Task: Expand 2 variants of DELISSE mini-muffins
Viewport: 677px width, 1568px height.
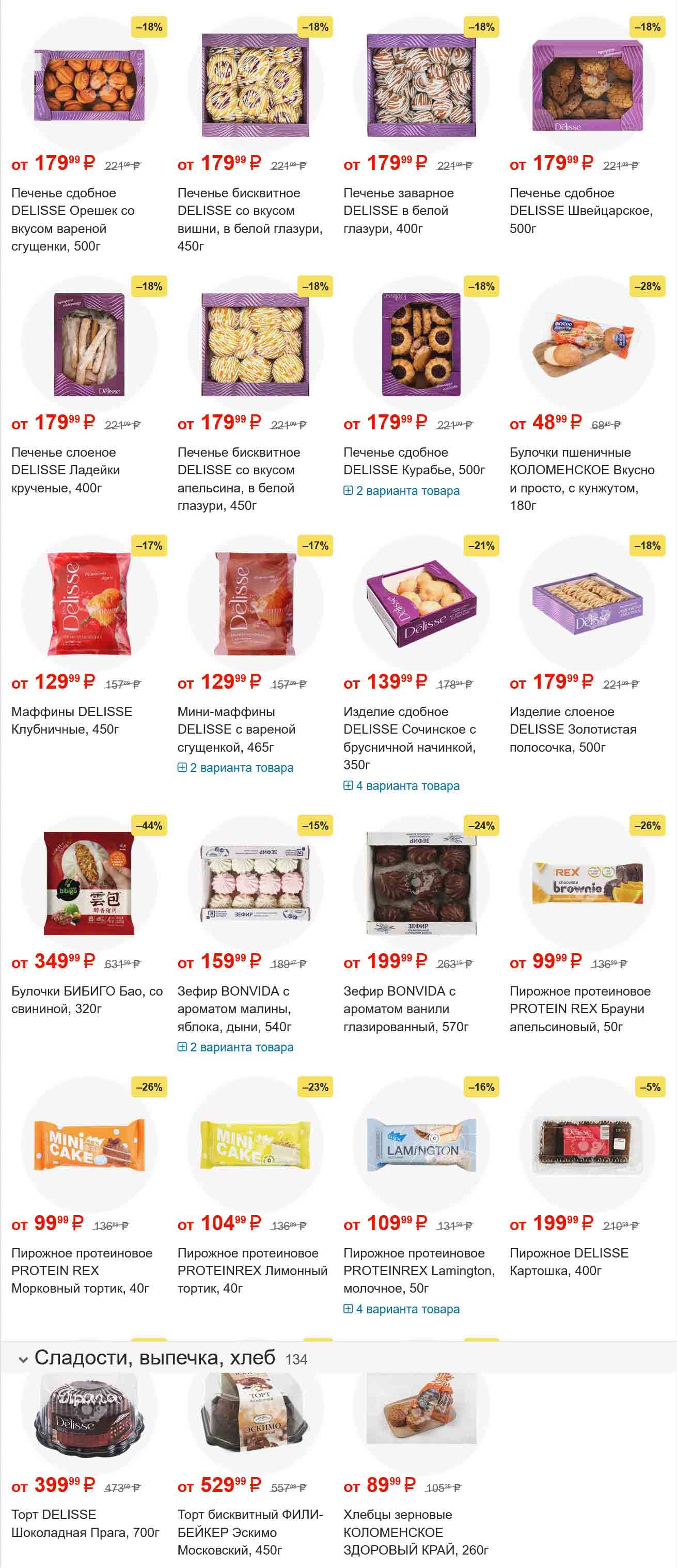Action: [241, 768]
